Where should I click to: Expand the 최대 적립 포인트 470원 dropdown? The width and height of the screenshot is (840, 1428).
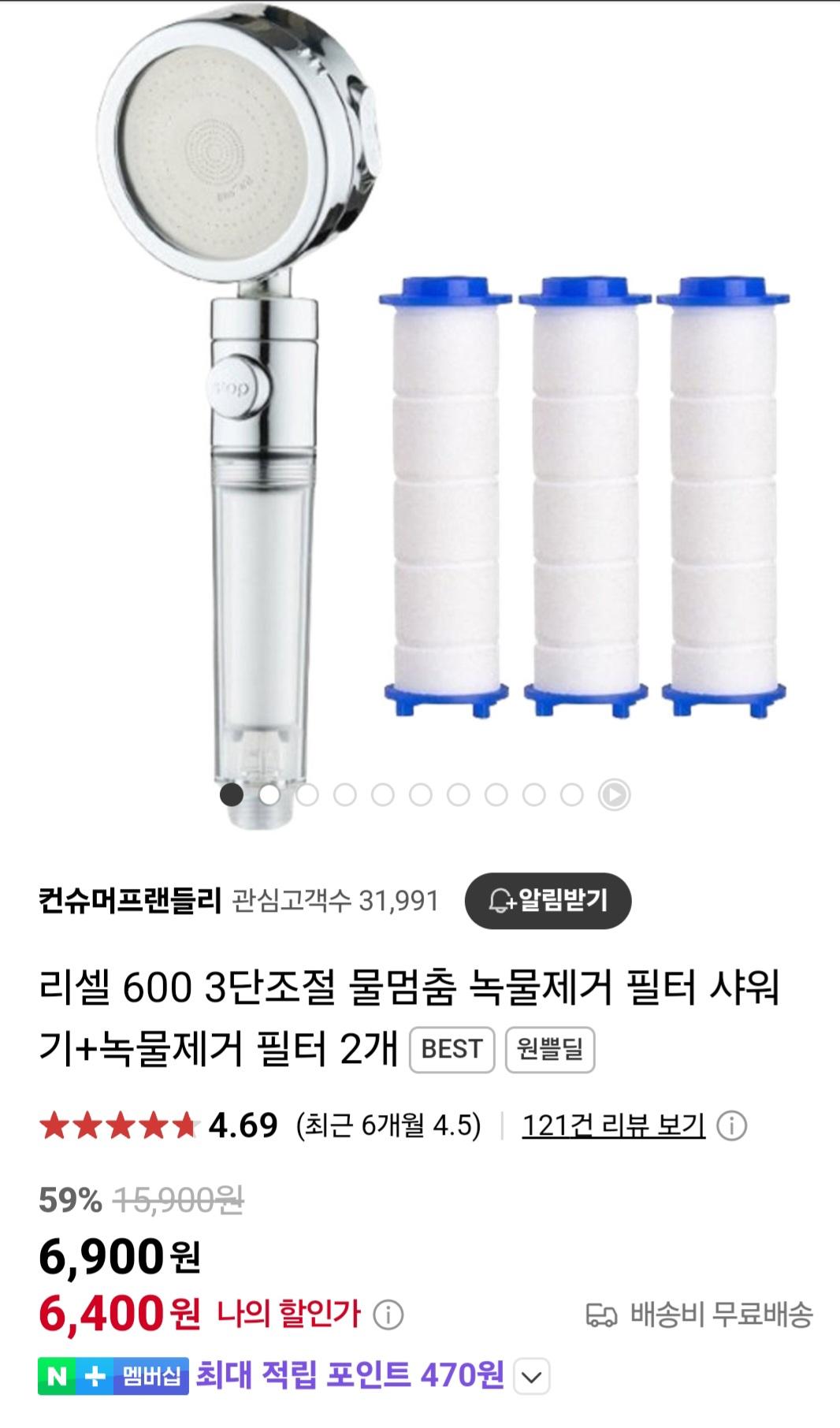click(x=532, y=1377)
